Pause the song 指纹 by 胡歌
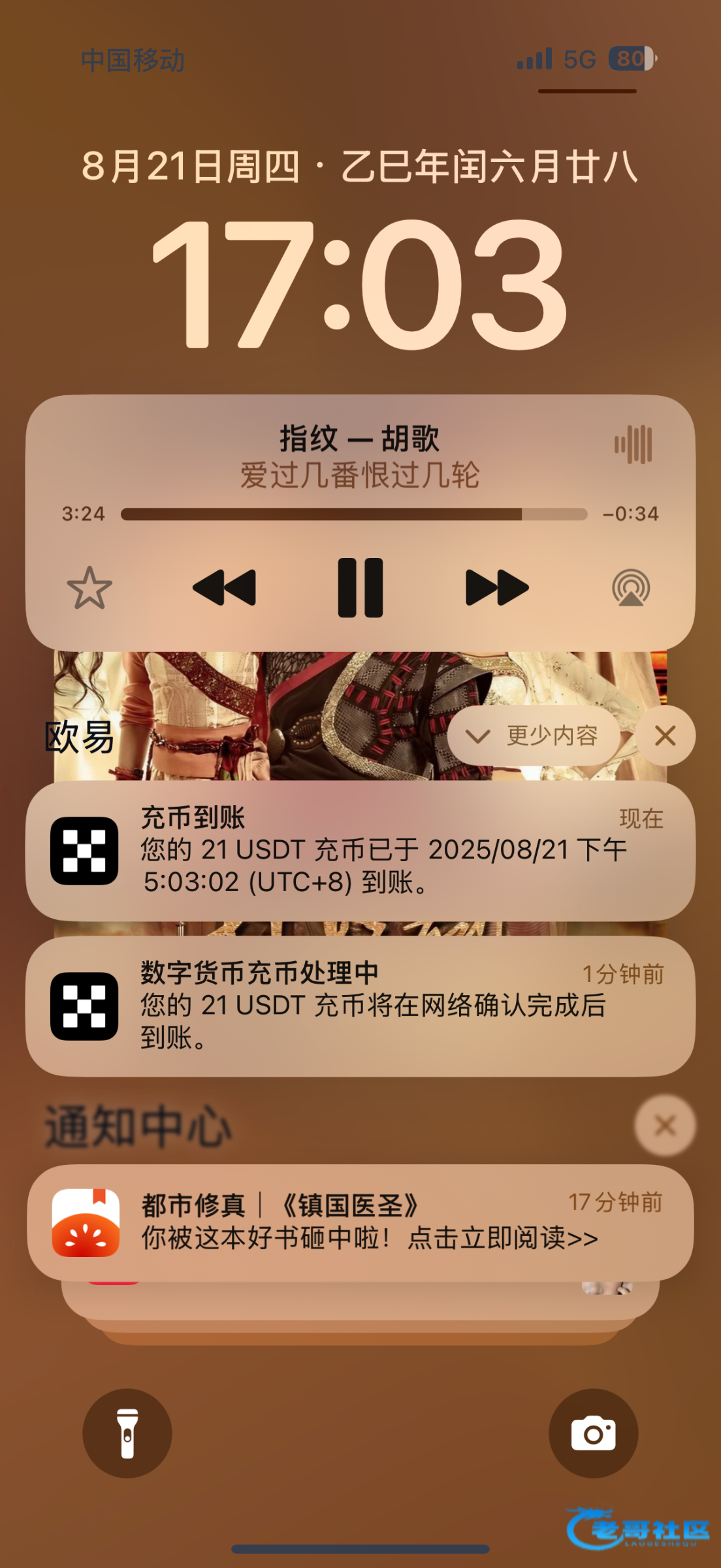The image size is (721, 1568). click(x=360, y=587)
